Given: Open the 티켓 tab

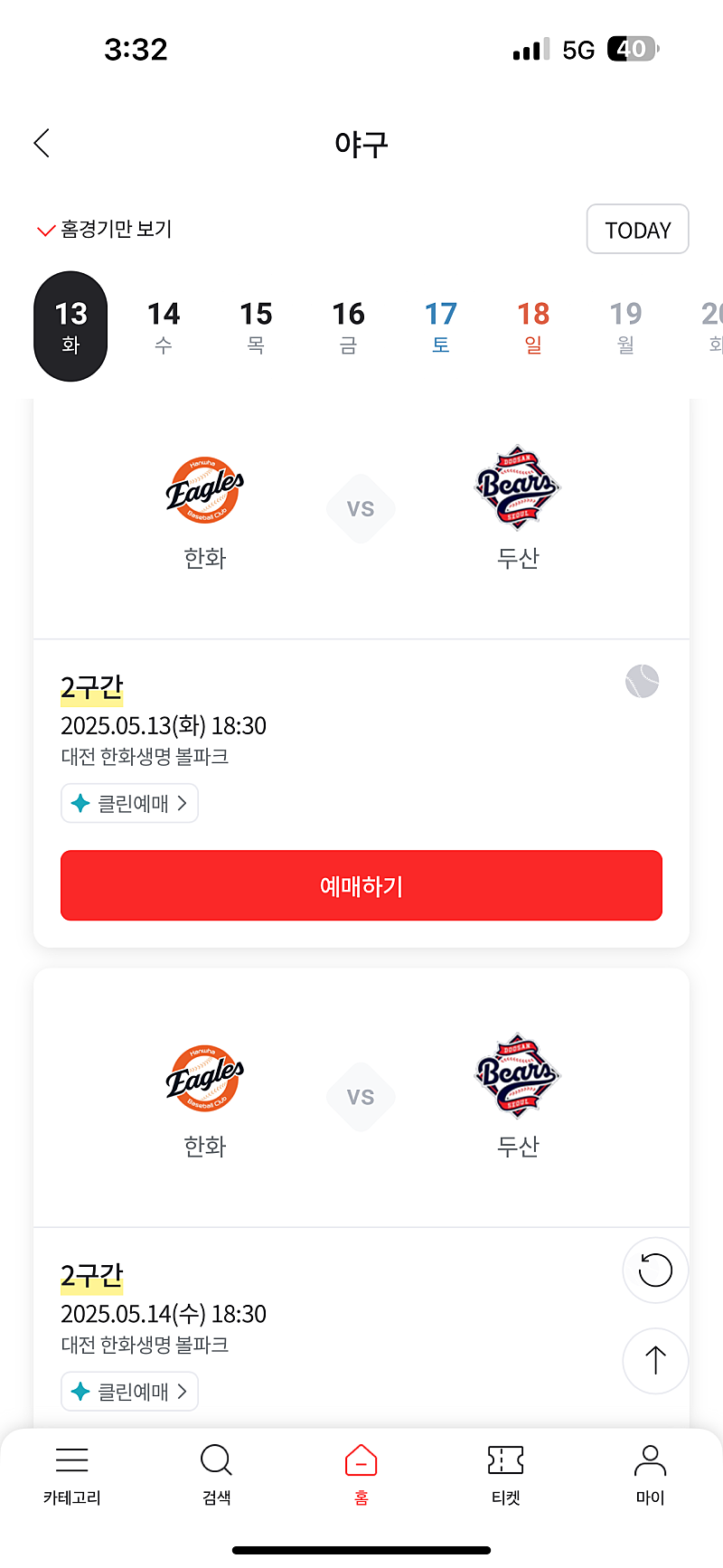Looking at the screenshot, I should (x=506, y=1474).
